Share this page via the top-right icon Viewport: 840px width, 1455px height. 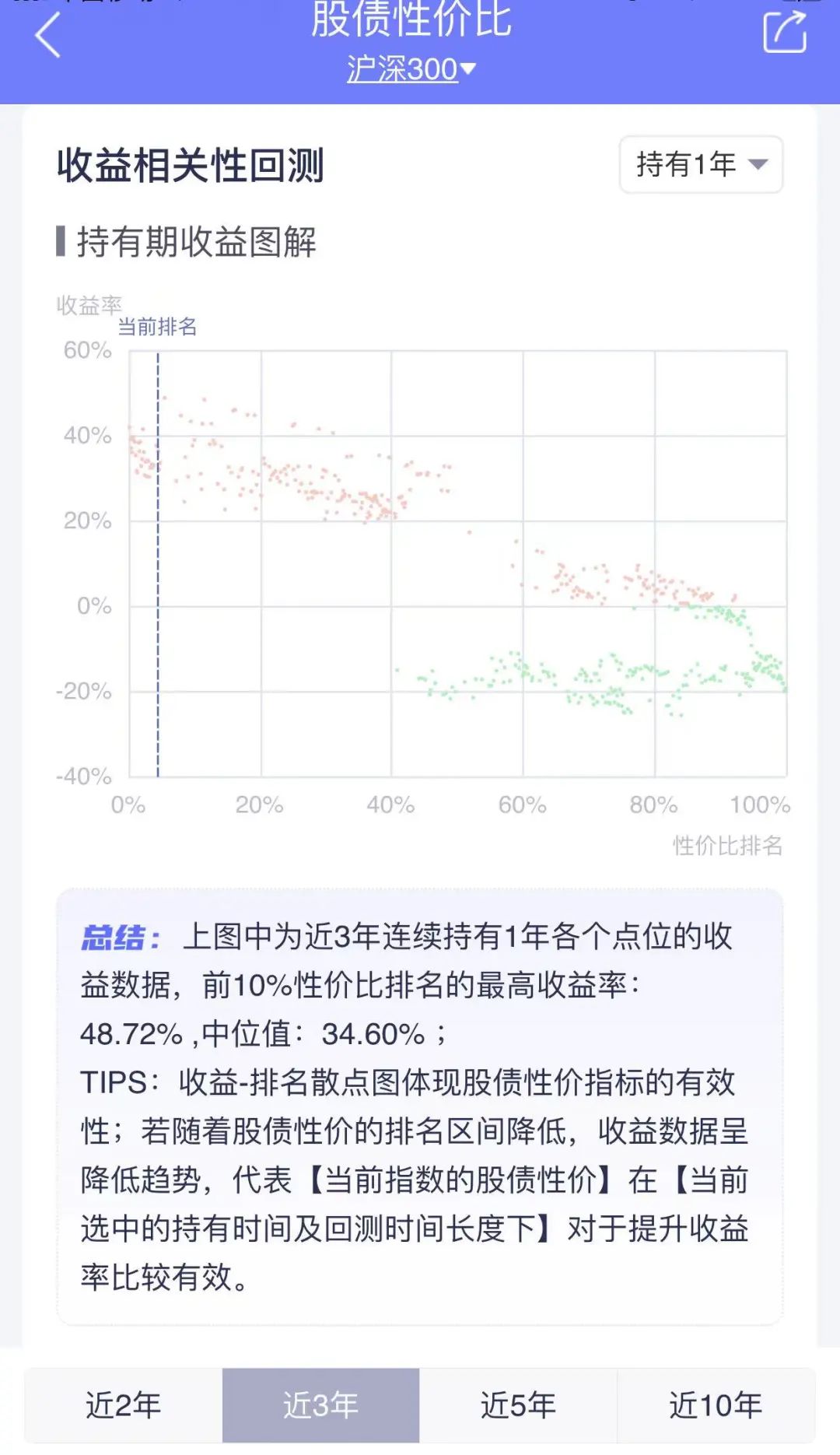coord(784,33)
